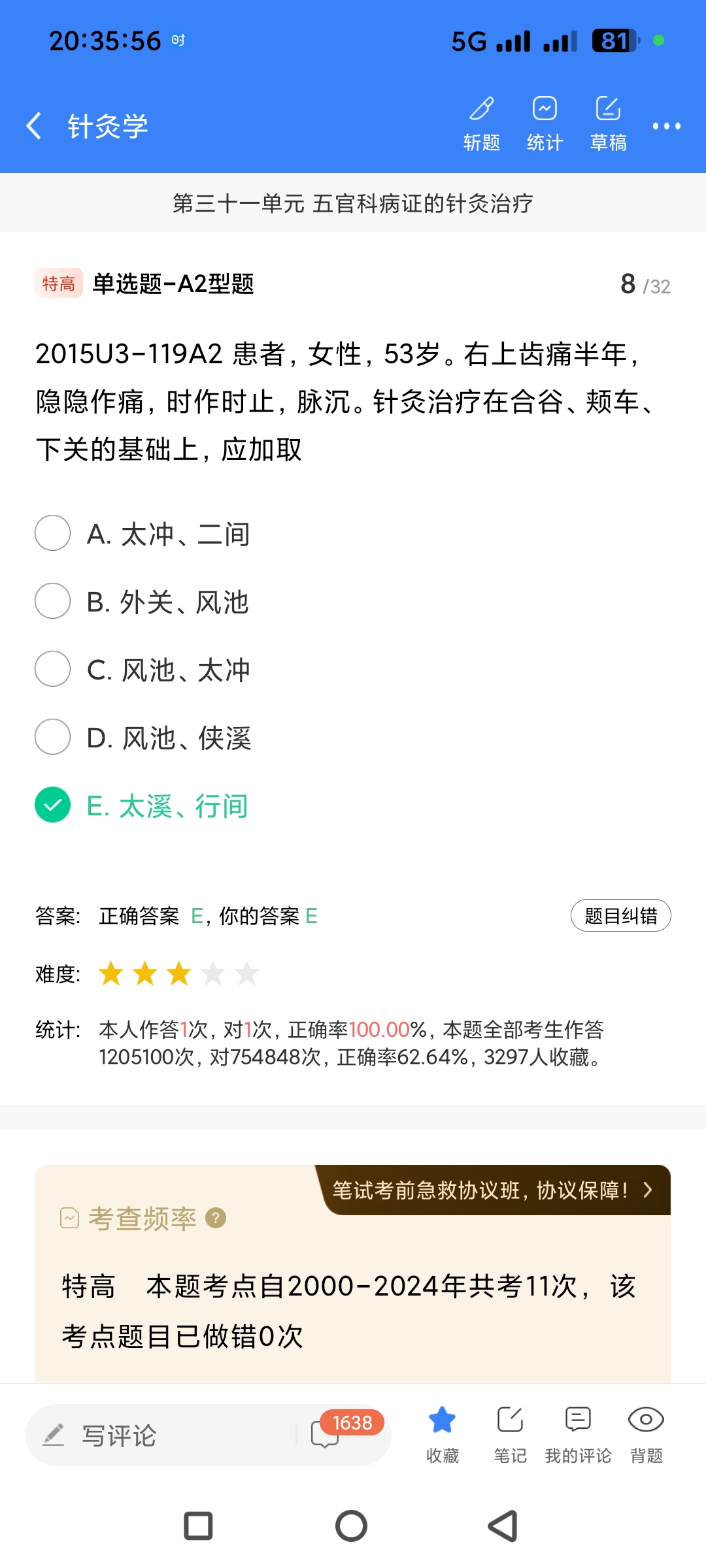Open the 斩题 tool

(482, 123)
